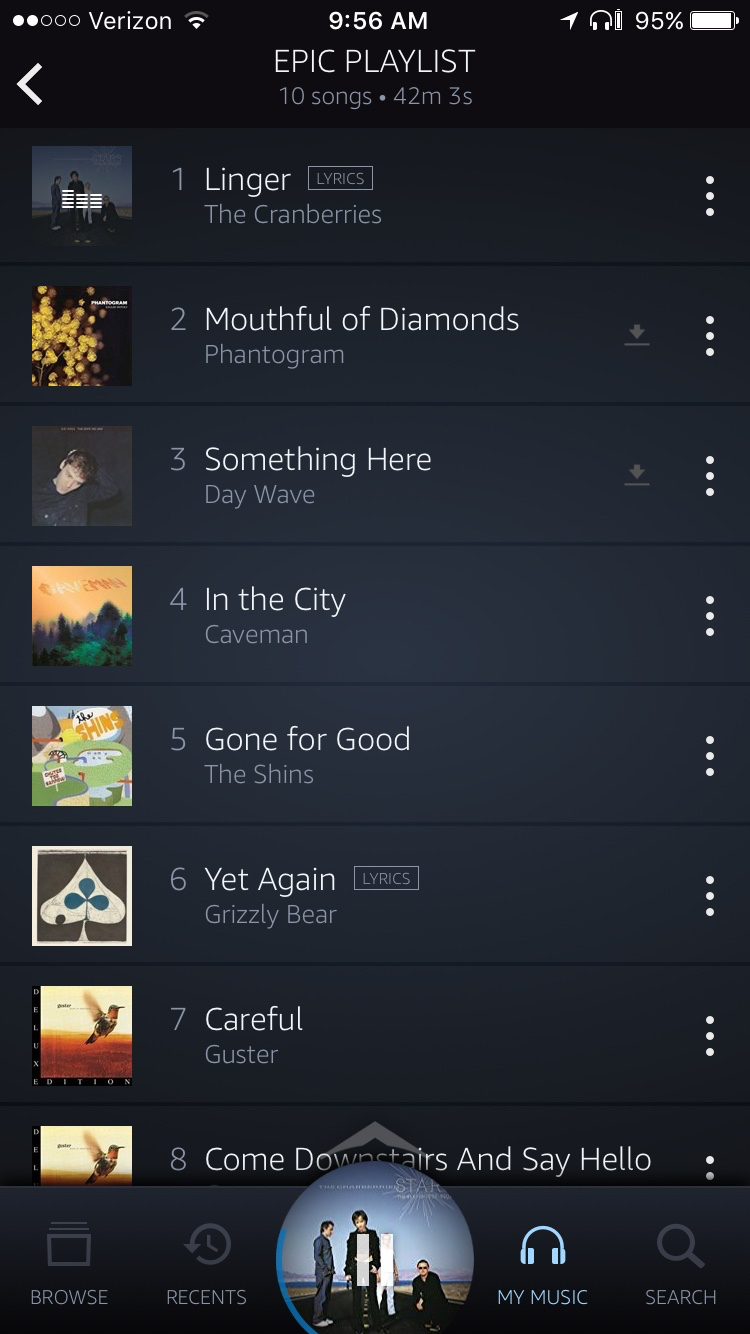Screen dimensions: 750x1334
Task: Open options menu for Linger
Action: click(709, 196)
